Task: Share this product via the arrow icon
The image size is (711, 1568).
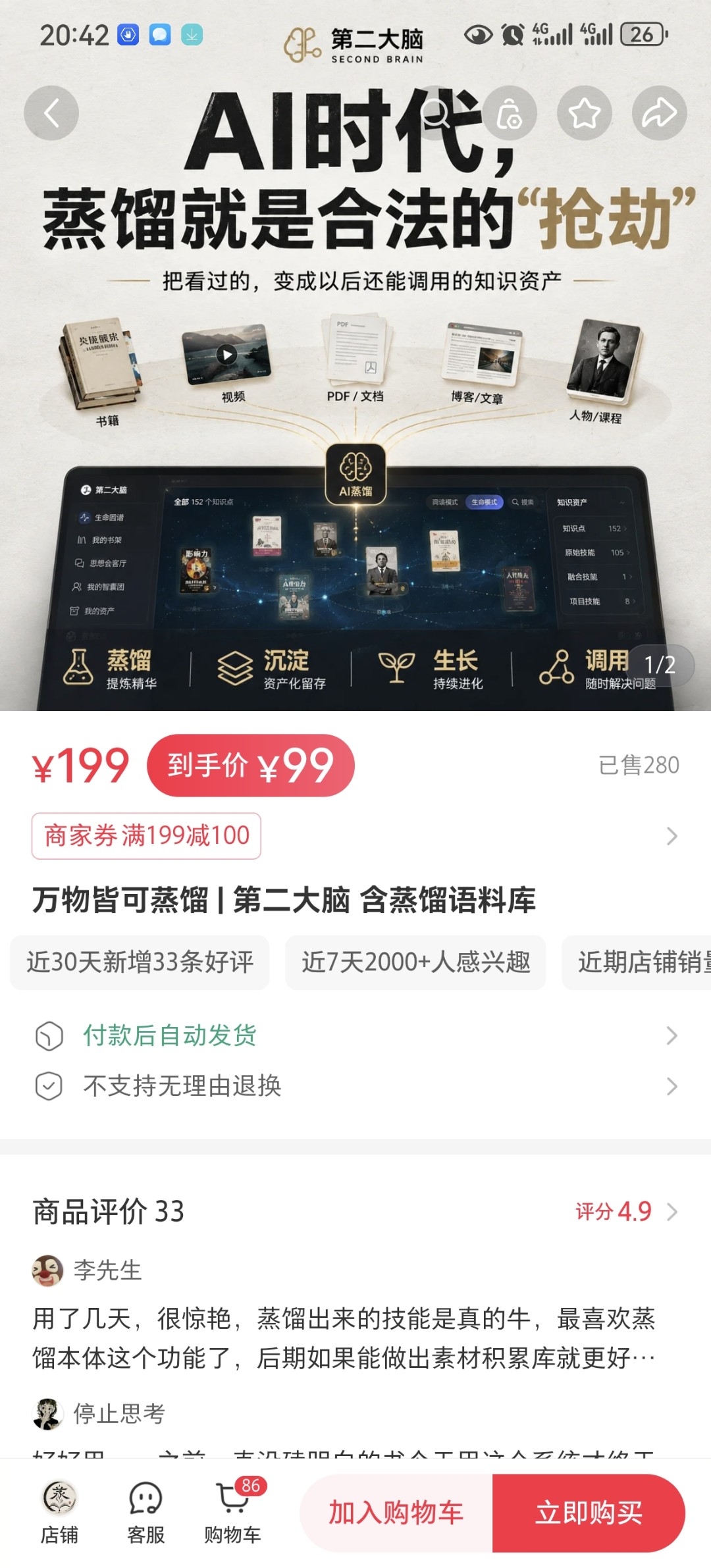Action: tap(660, 113)
